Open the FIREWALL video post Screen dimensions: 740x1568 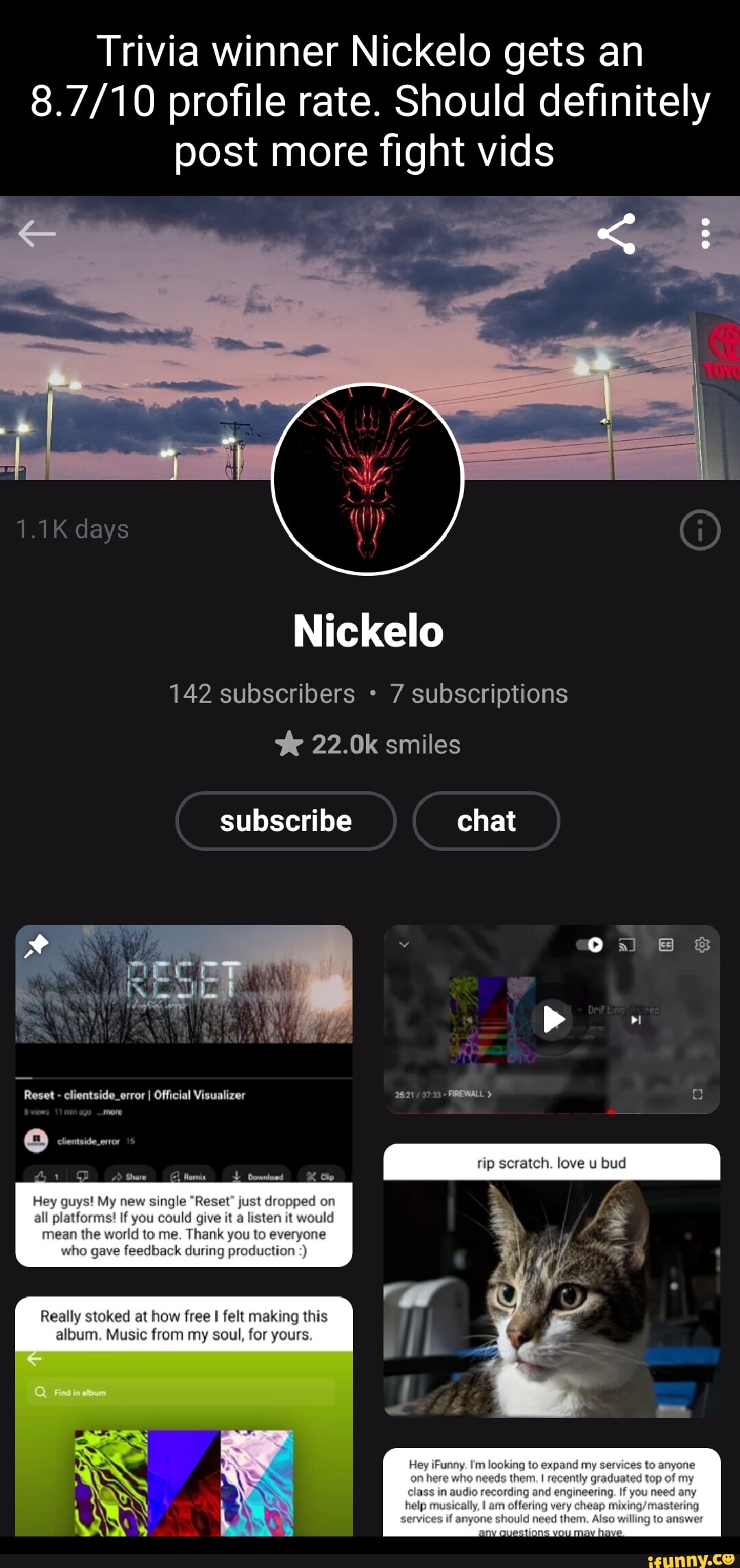pyautogui.click(x=552, y=1019)
